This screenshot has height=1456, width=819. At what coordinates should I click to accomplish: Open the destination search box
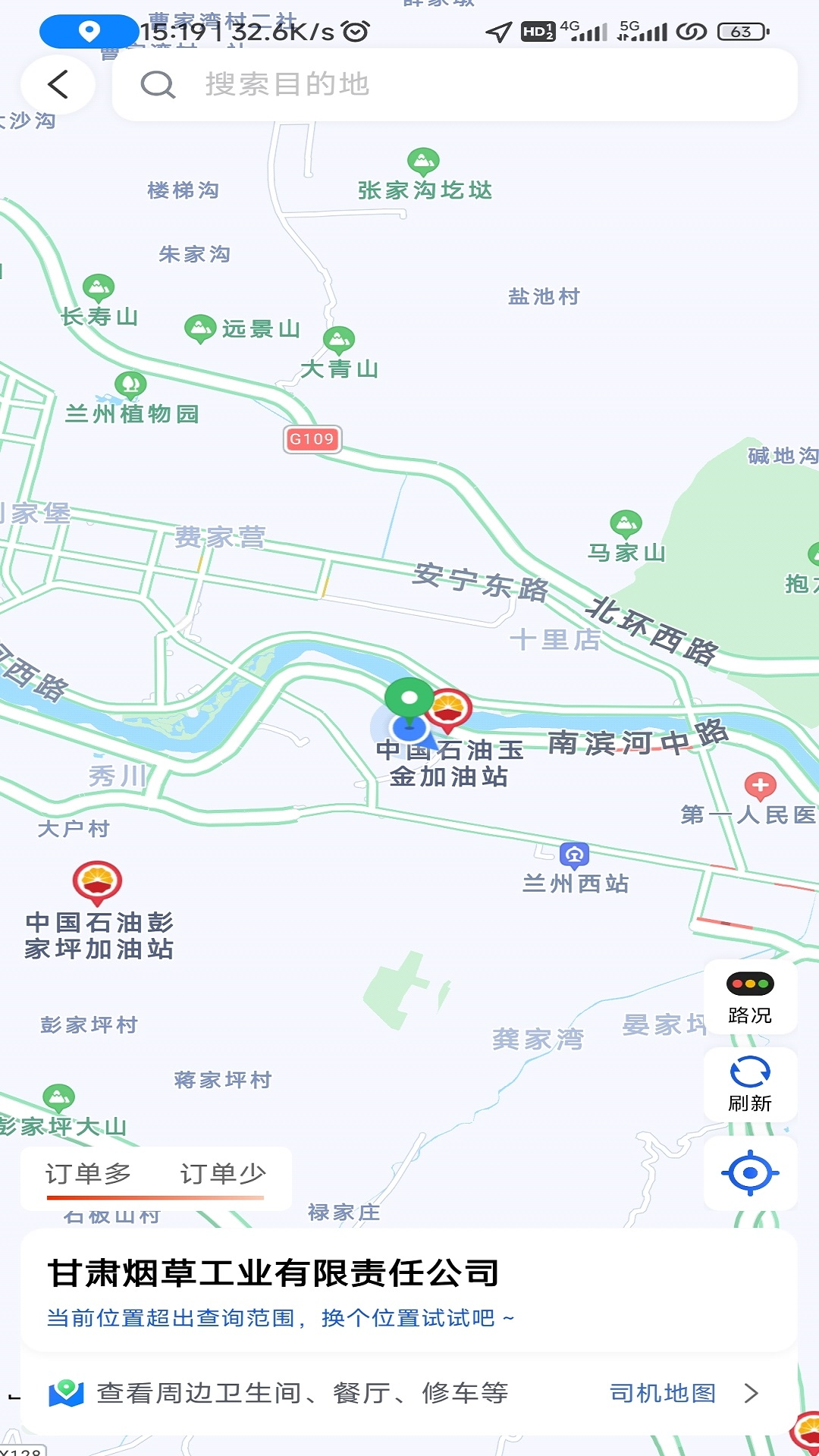coord(455,84)
